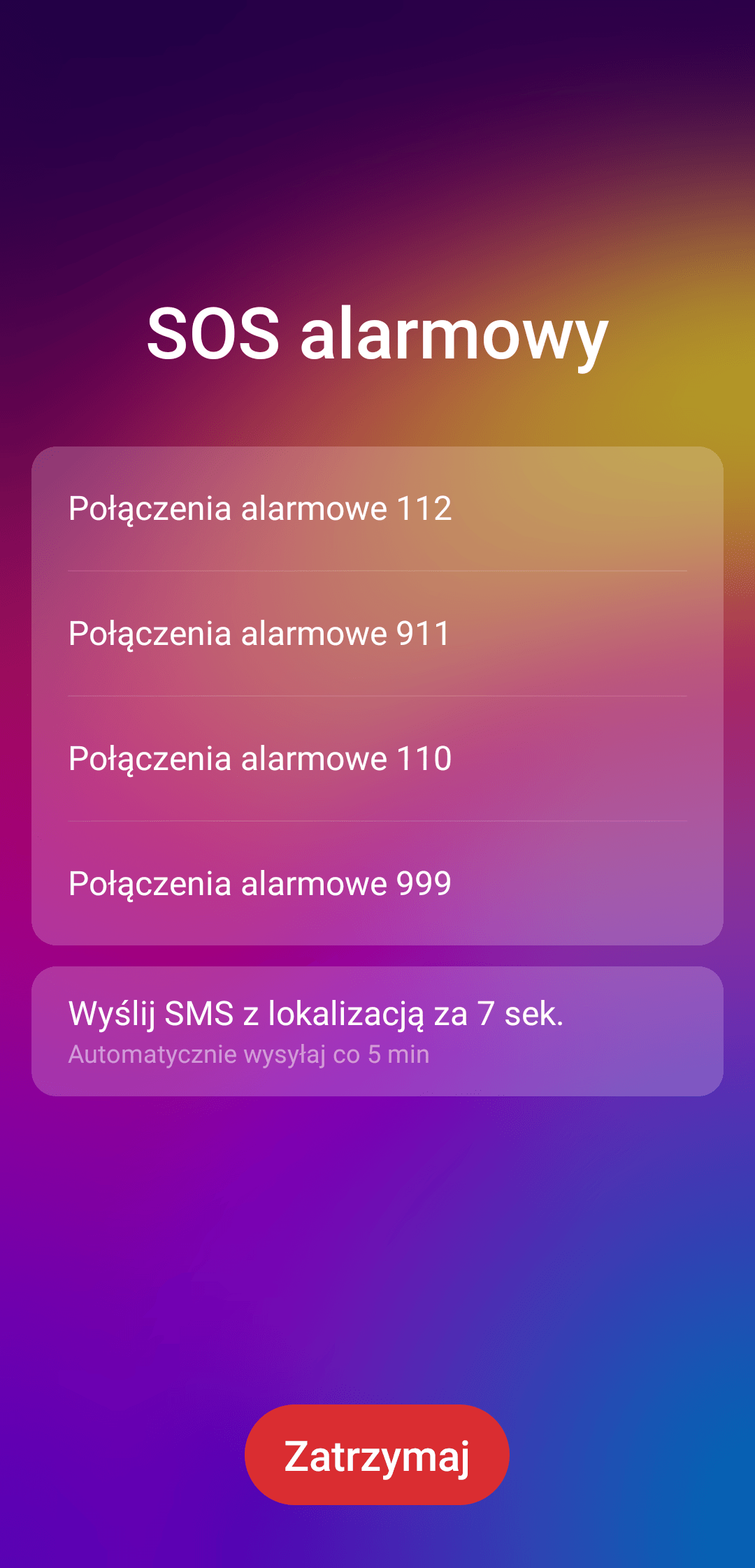
Task: Call emergency number 112
Action: (377, 509)
